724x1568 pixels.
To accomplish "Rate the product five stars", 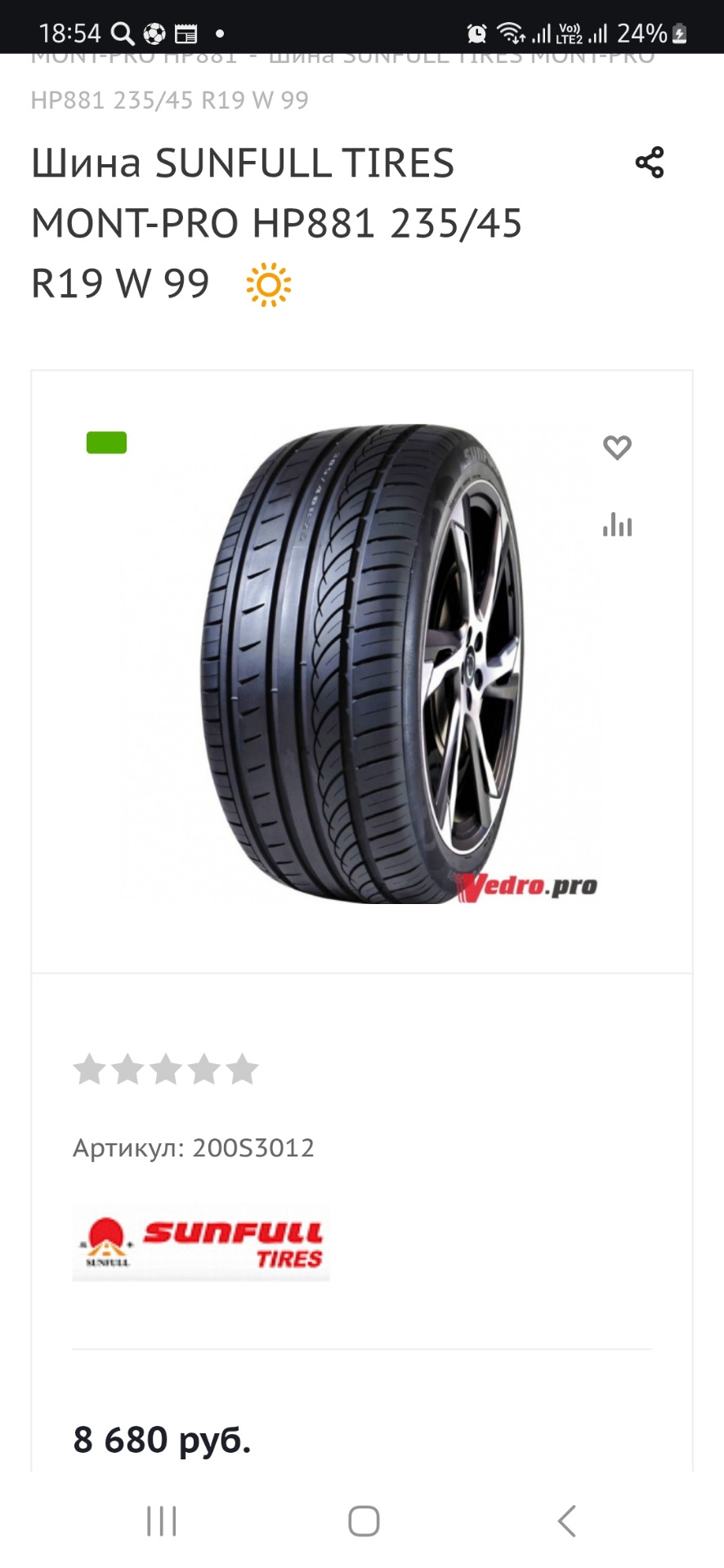I will click(243, 1069).
